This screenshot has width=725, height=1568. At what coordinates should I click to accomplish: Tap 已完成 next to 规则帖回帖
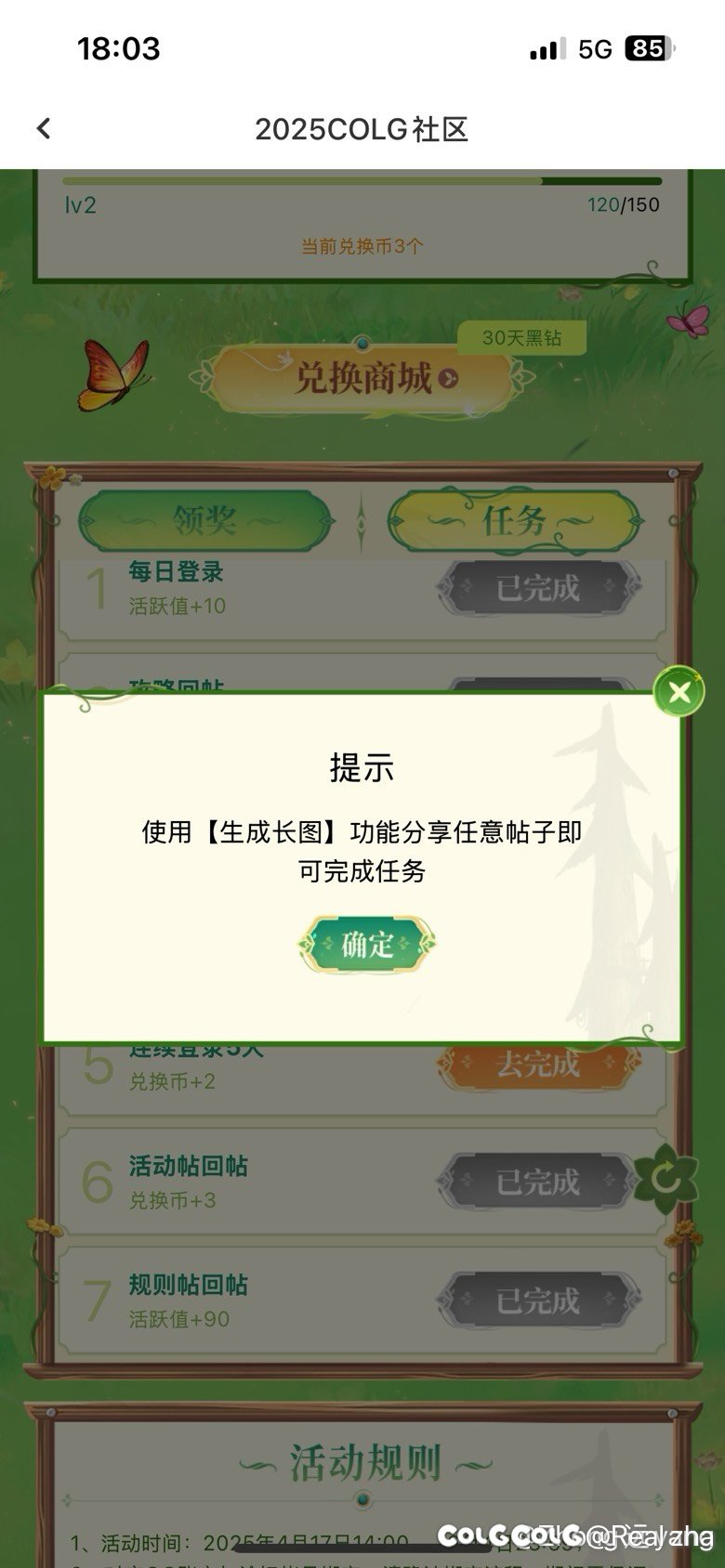tap(539, 1300)
